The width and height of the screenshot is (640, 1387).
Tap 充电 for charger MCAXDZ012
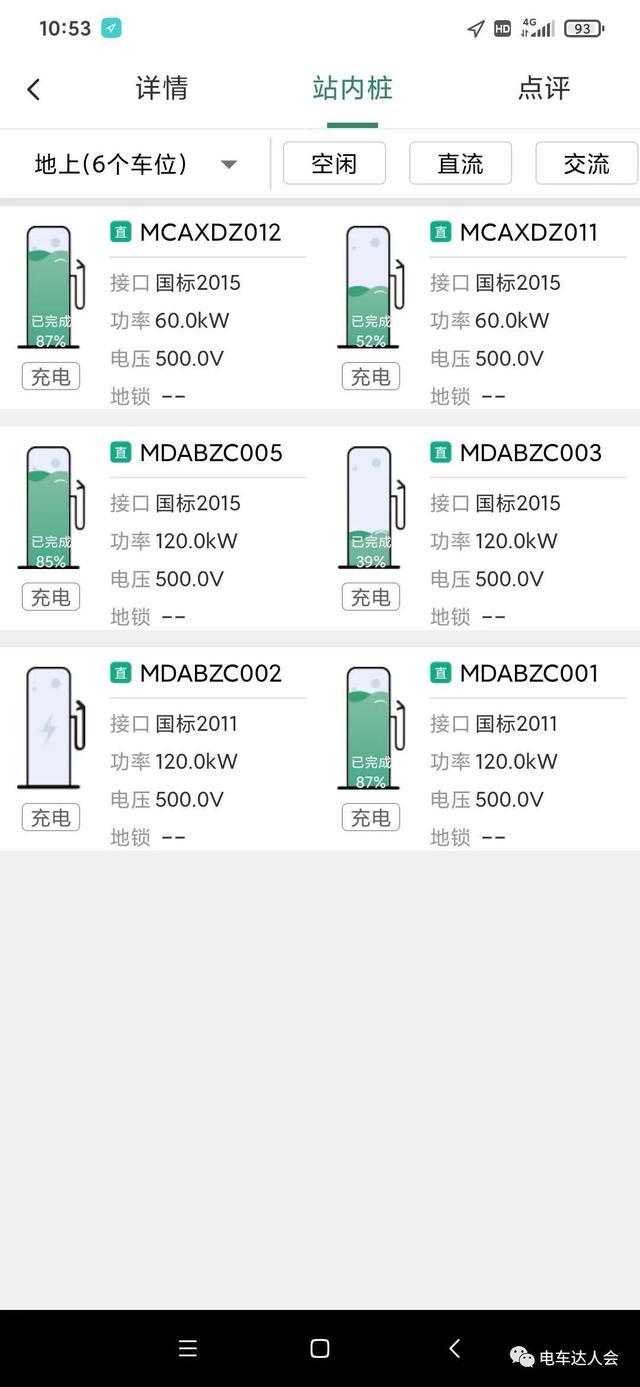pyautogui.click(x=50, y=377)
